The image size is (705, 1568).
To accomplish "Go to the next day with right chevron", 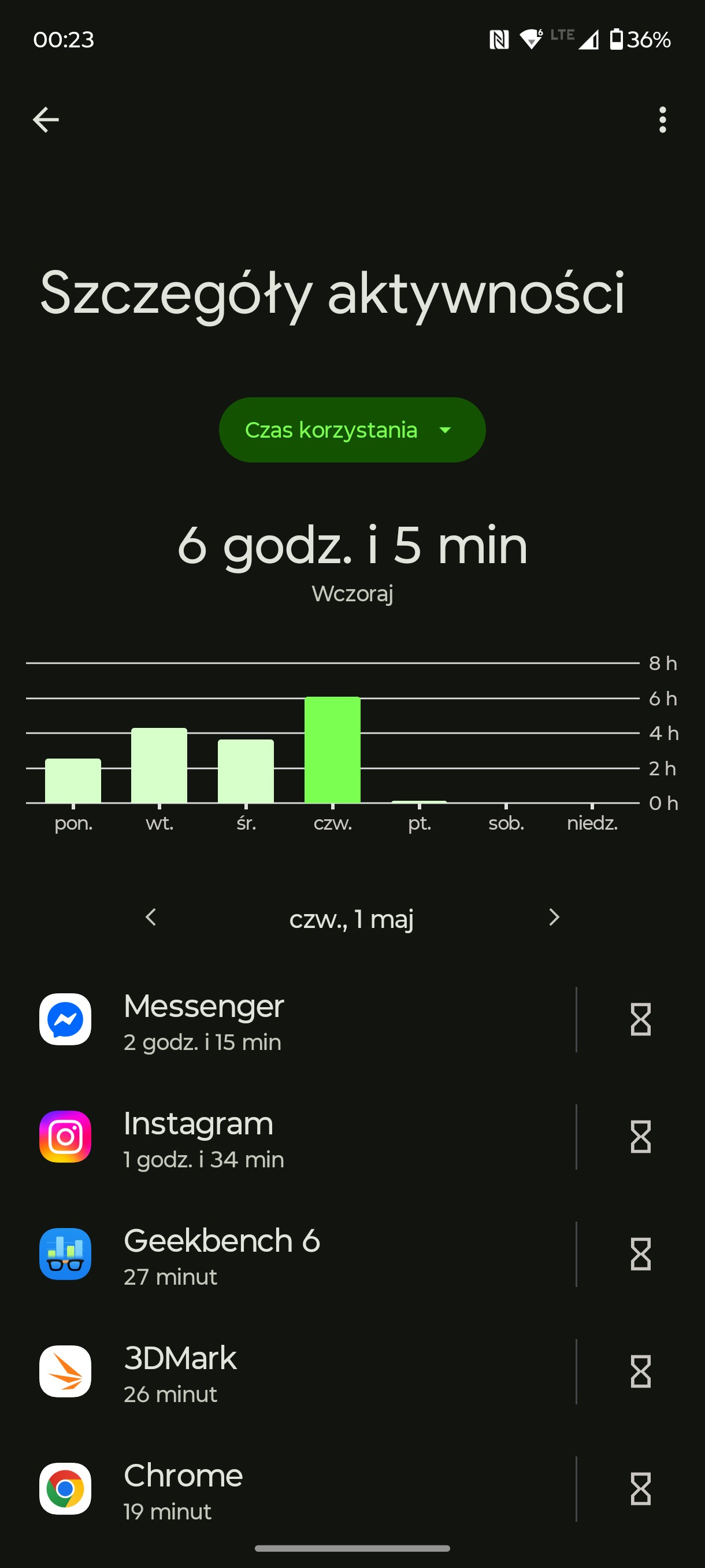I will tap(554, 918).
